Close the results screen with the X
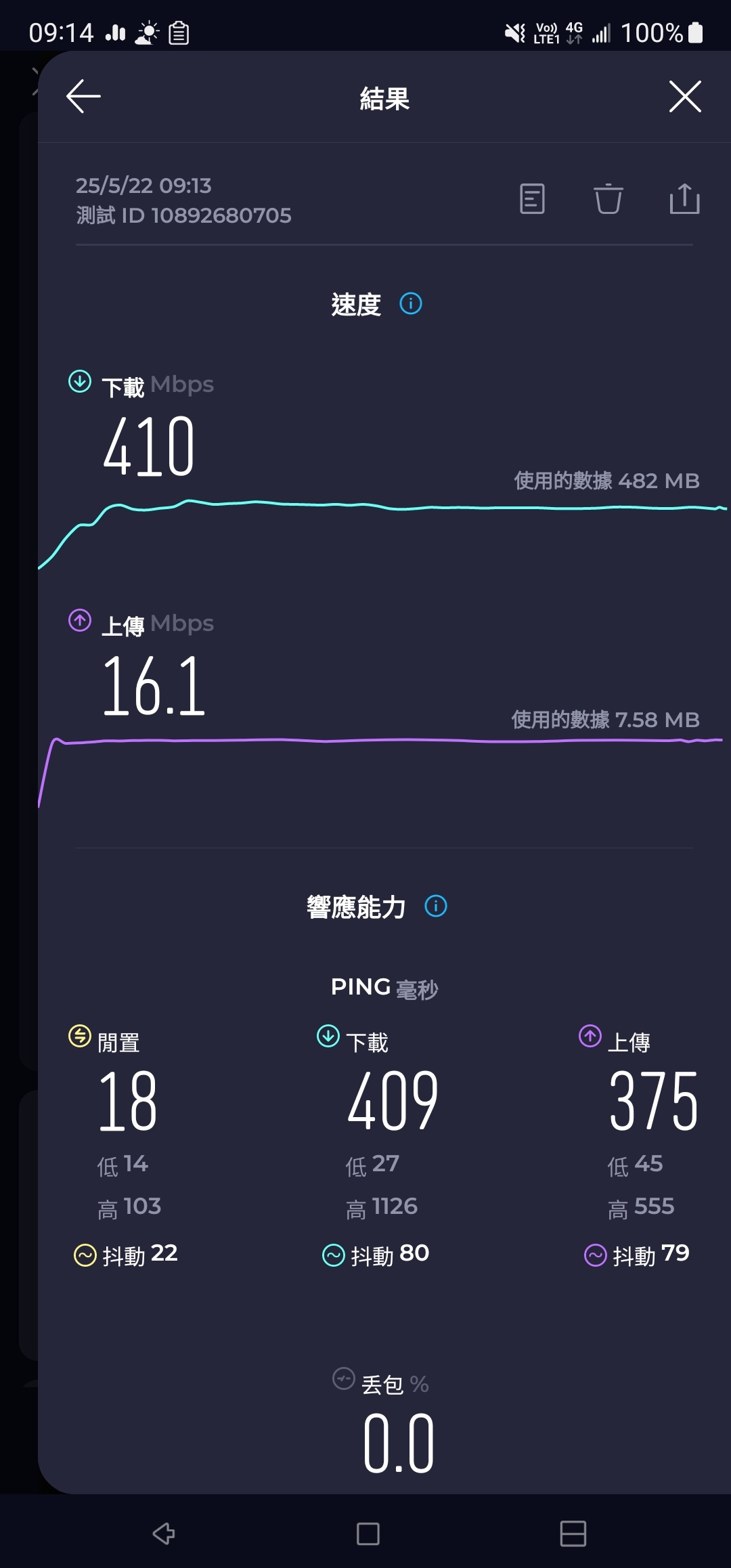This screenshot has width=731, height=1568. click(x=684, y=97)
